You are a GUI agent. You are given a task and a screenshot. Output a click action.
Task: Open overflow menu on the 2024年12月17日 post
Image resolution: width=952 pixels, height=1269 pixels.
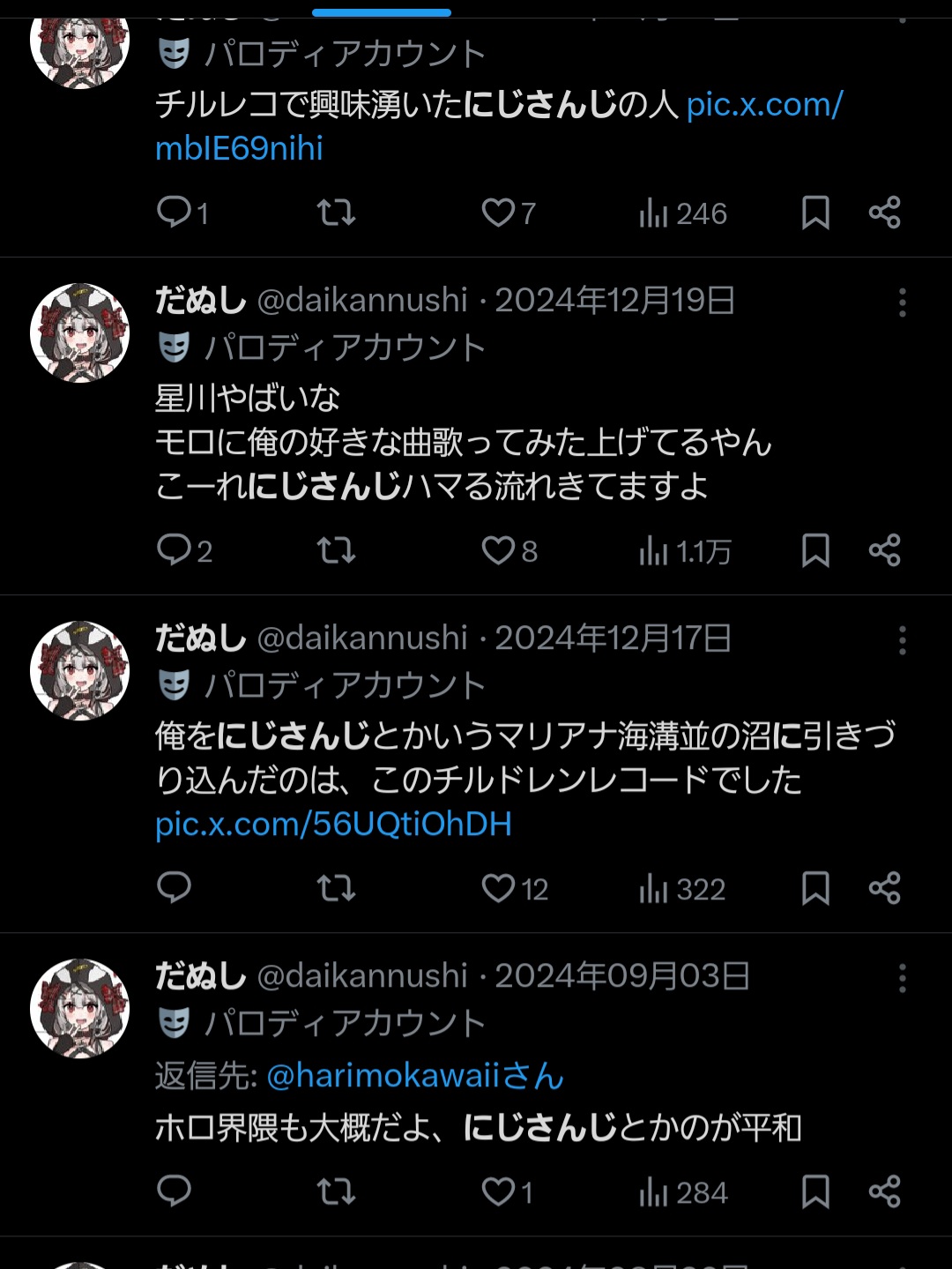pyautogui.click(x=902, y=640)
